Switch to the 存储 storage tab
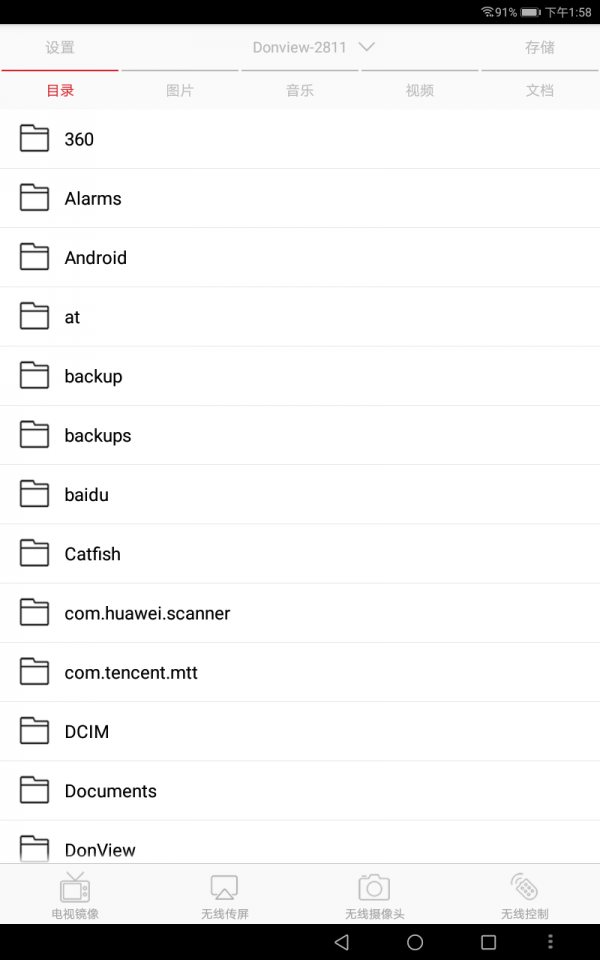Screen dimensions: 600x960 [539, 47]
